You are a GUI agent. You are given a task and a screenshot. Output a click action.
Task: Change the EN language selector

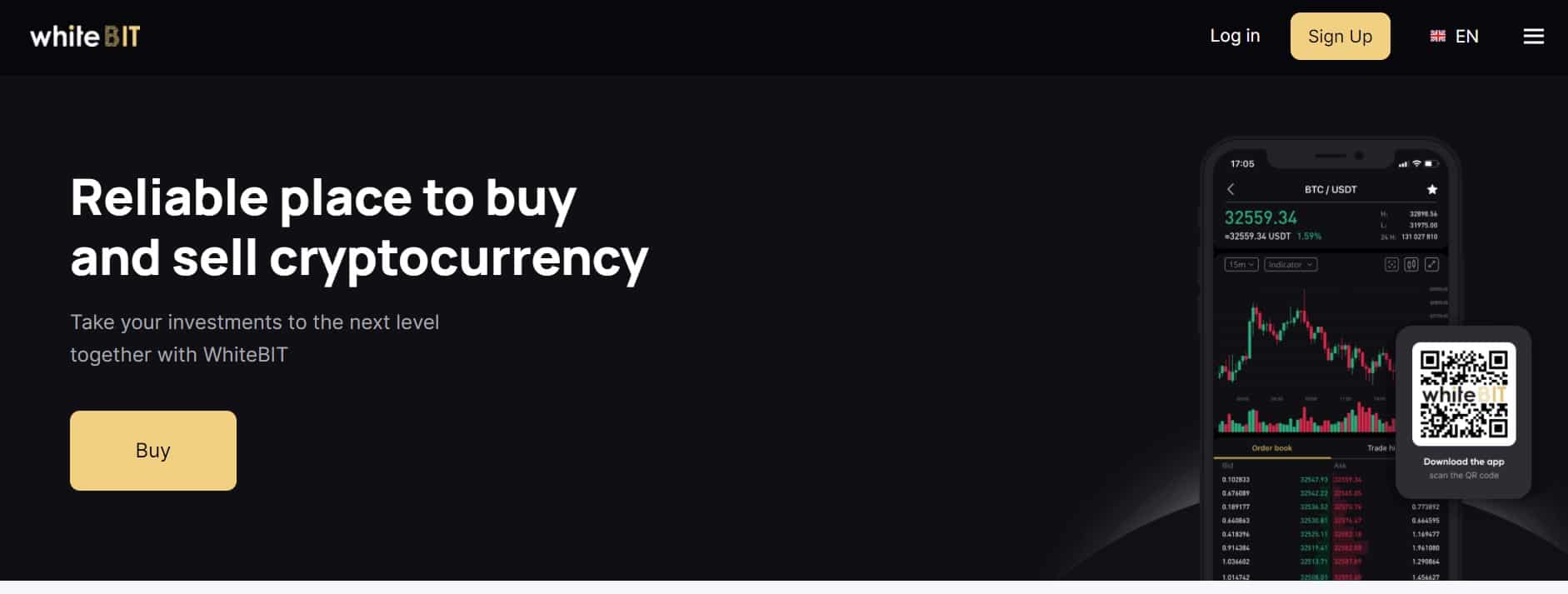(x=1455, y=37)
